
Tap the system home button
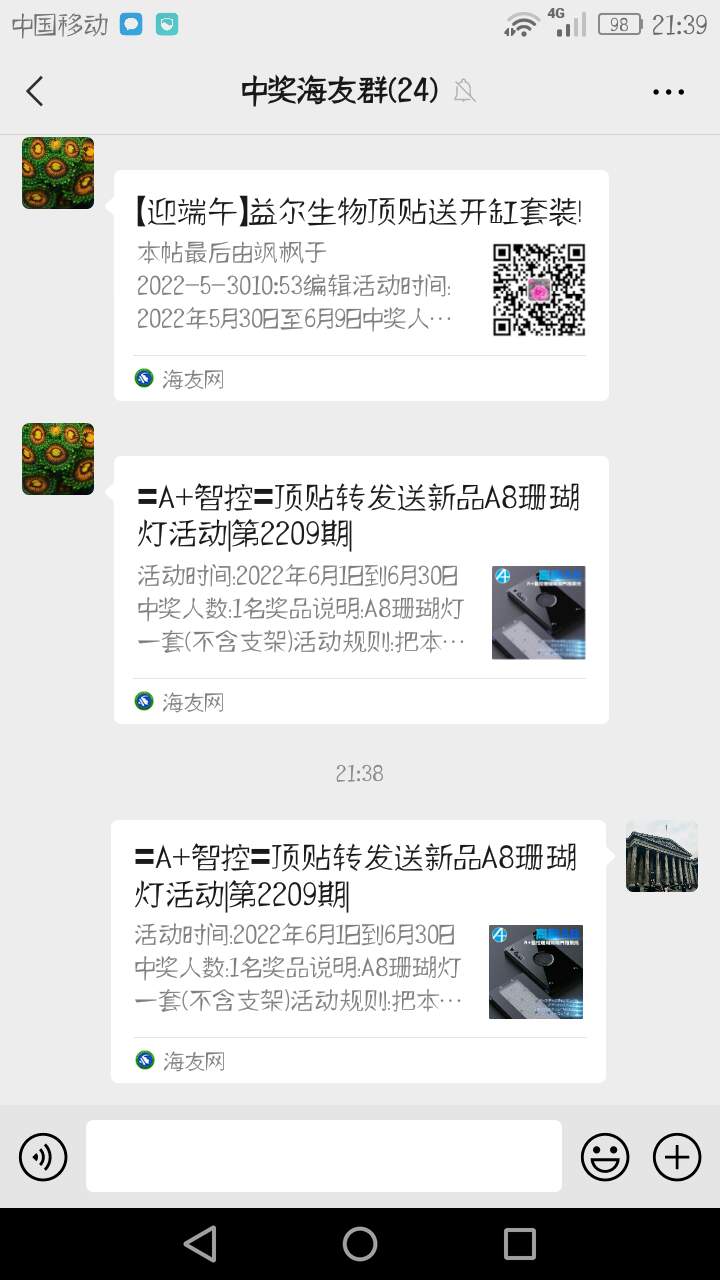(360, 1244)
